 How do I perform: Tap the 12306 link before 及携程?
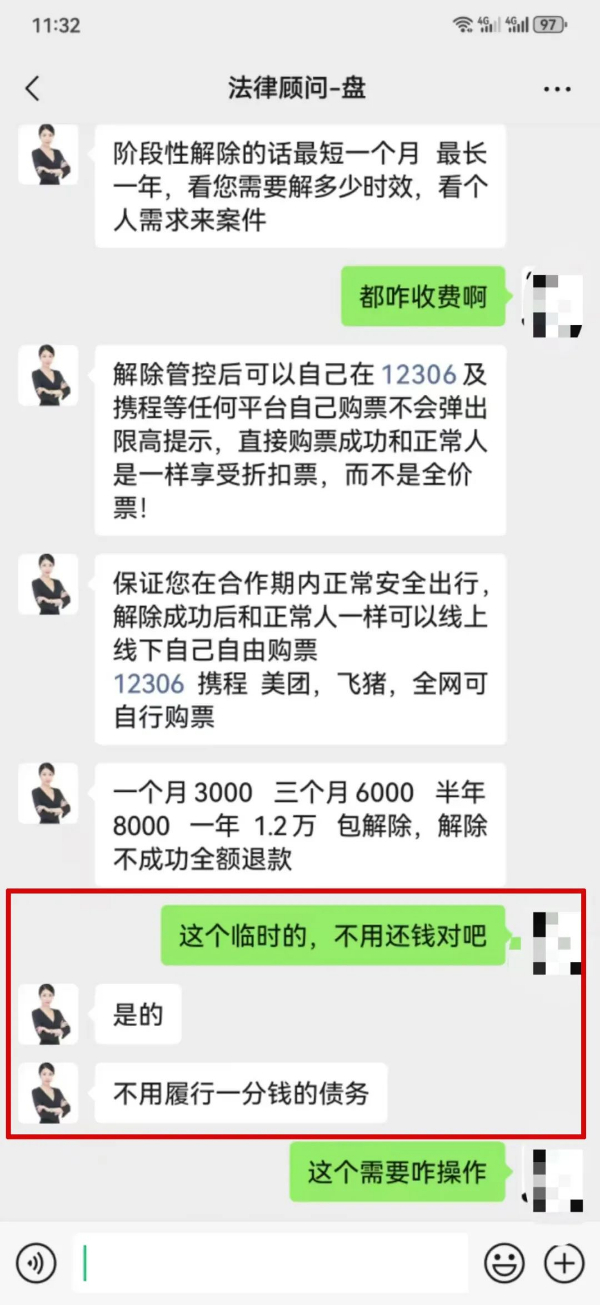point(418,376)
